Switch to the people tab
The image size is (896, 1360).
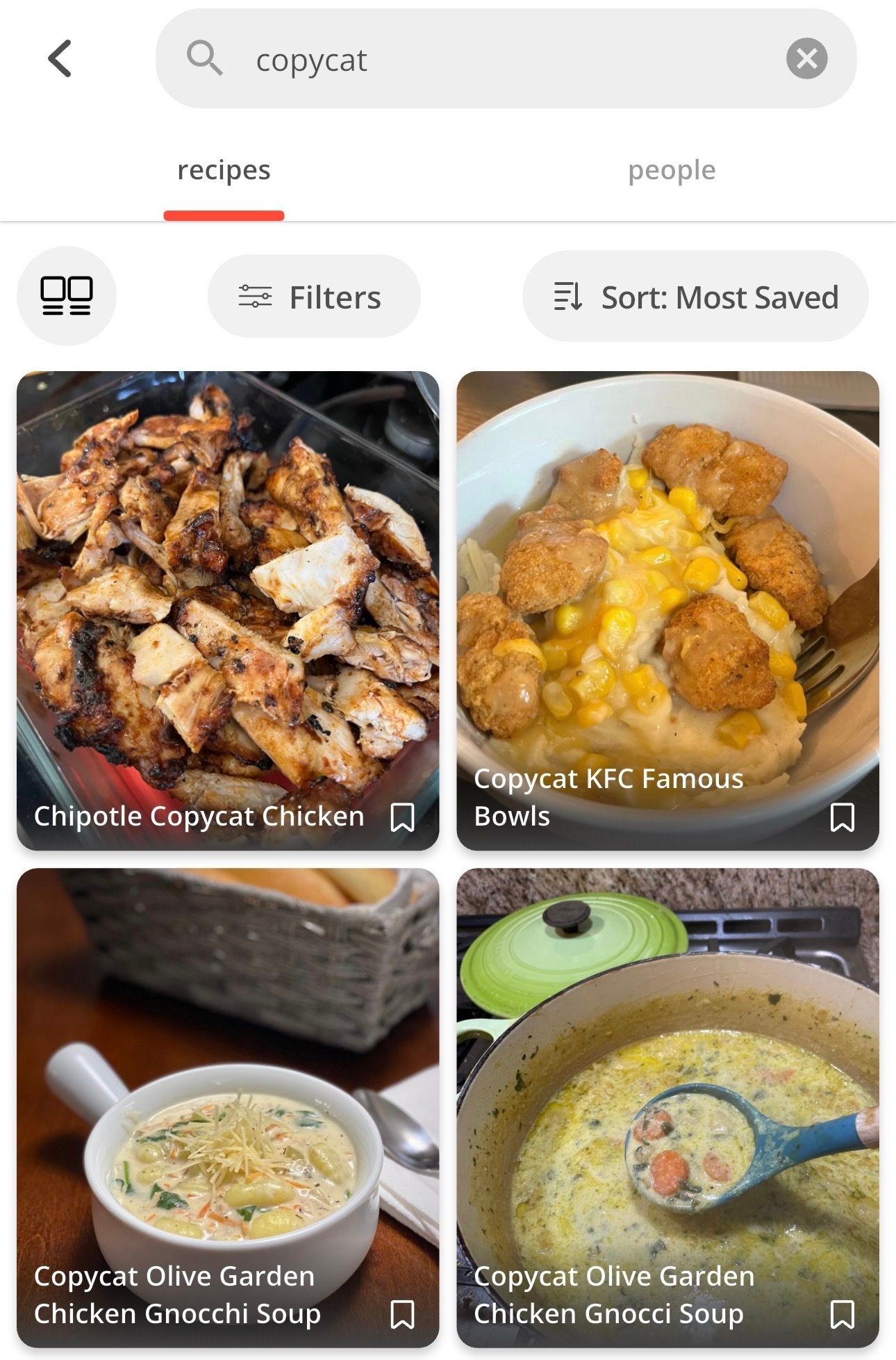tap(672, 170)
